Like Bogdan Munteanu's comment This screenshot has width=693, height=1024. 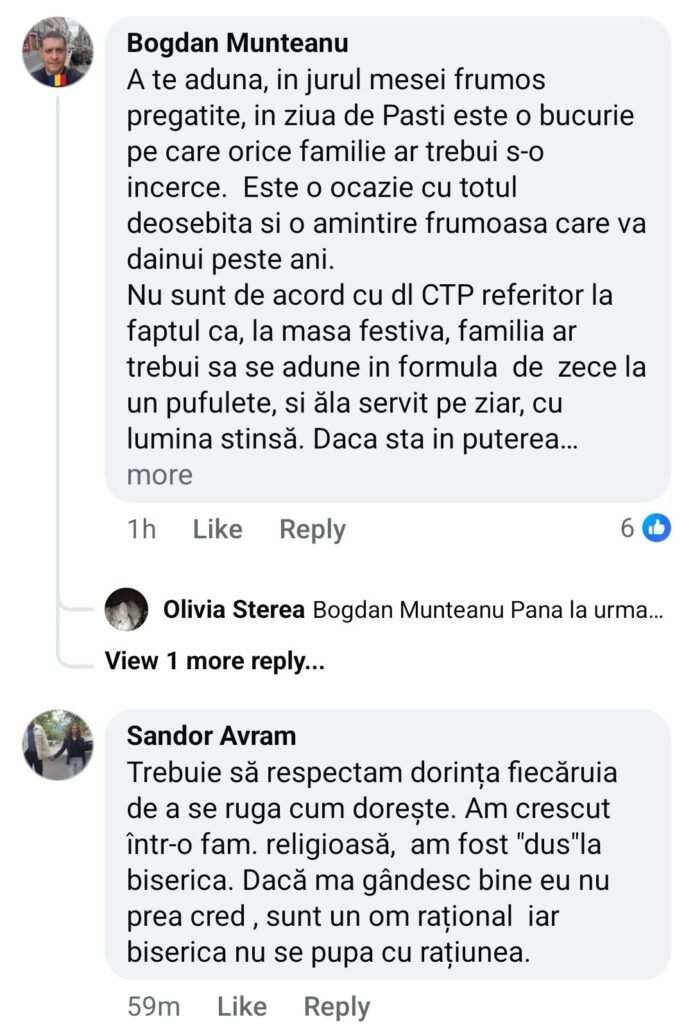click(217, 530)
